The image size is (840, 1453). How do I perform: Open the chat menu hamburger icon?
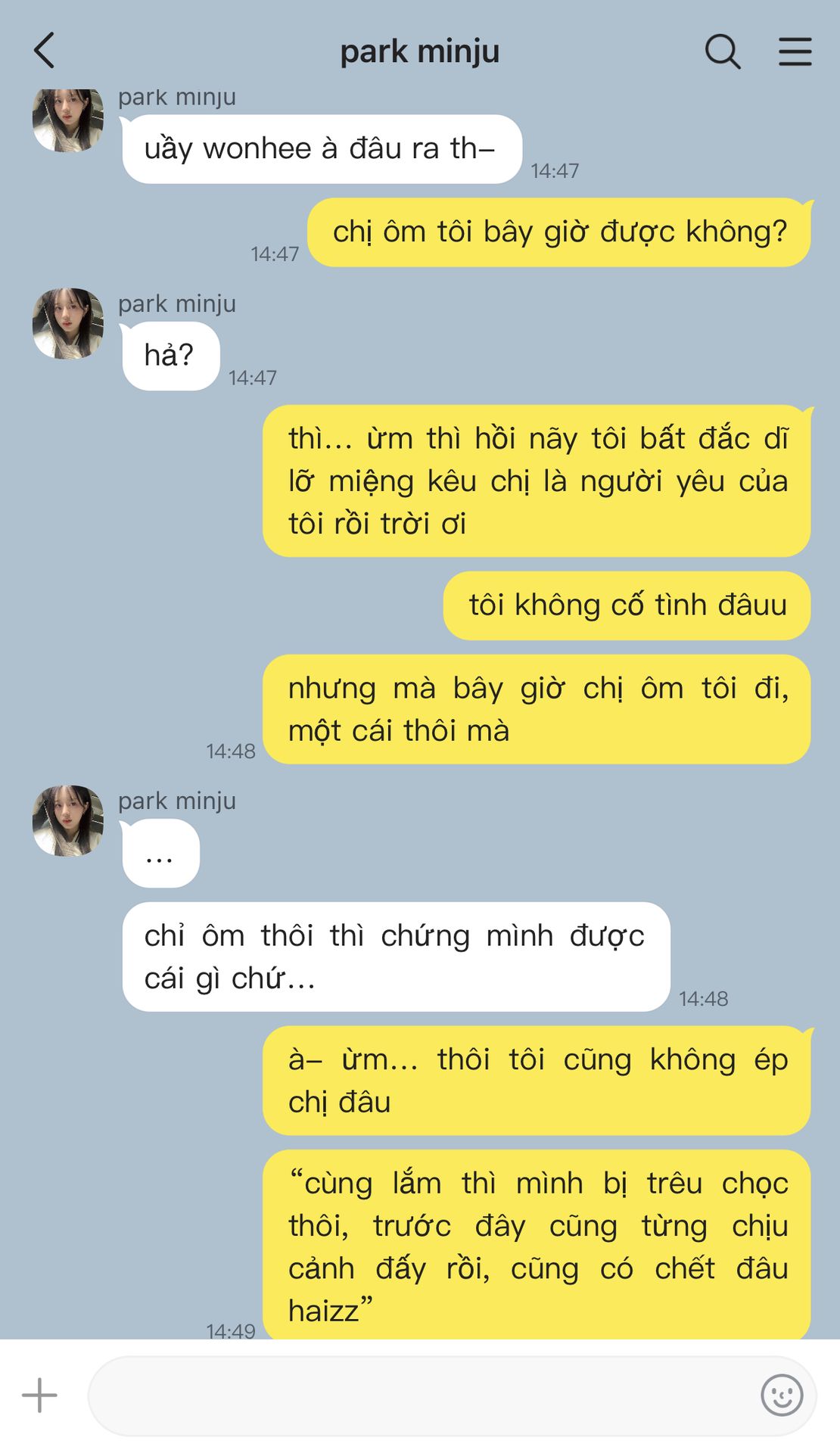[795, 51]
